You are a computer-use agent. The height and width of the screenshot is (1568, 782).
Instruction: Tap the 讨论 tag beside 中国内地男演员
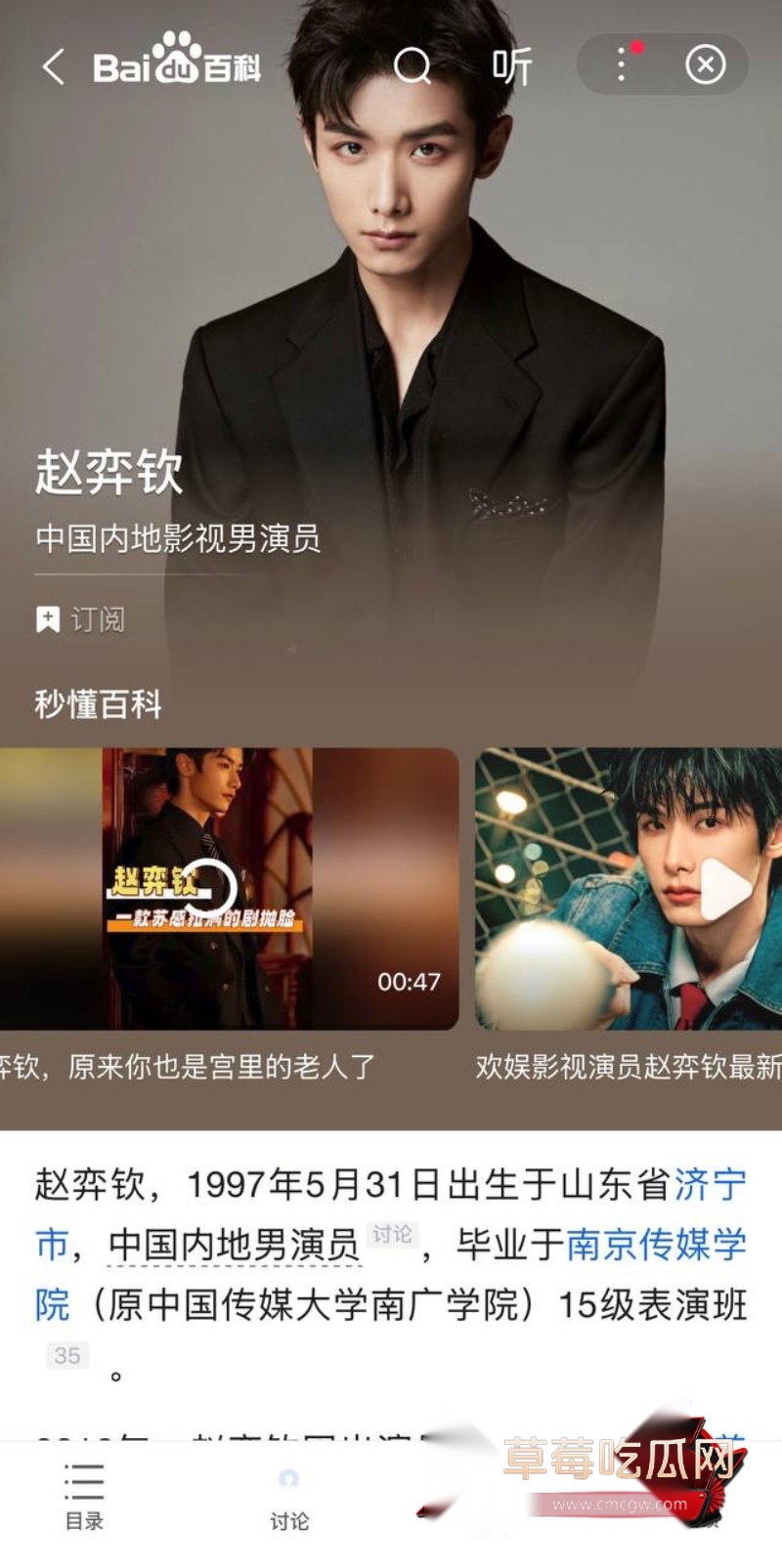click(392, 1235)
